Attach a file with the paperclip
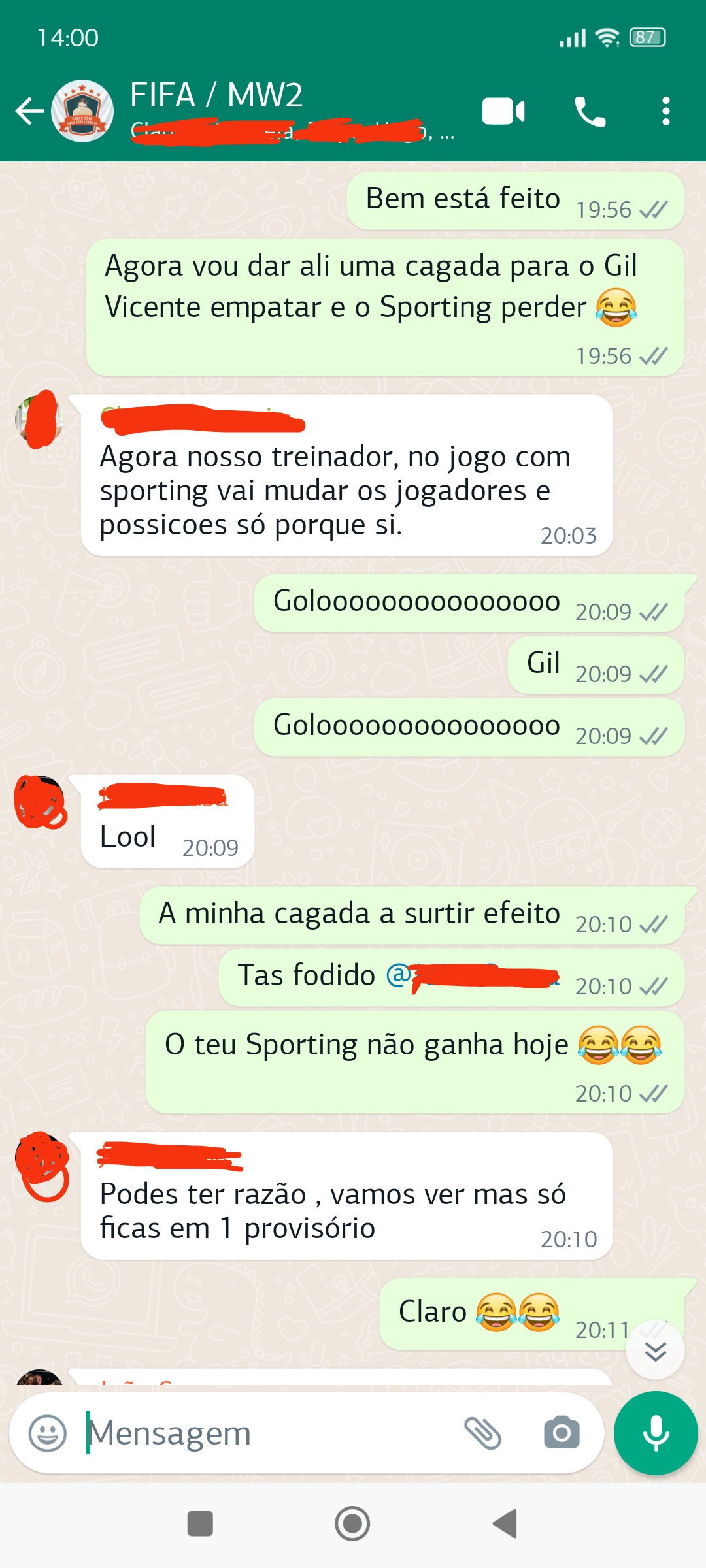Viewport: 706px width, 1568px height. 482,1433
